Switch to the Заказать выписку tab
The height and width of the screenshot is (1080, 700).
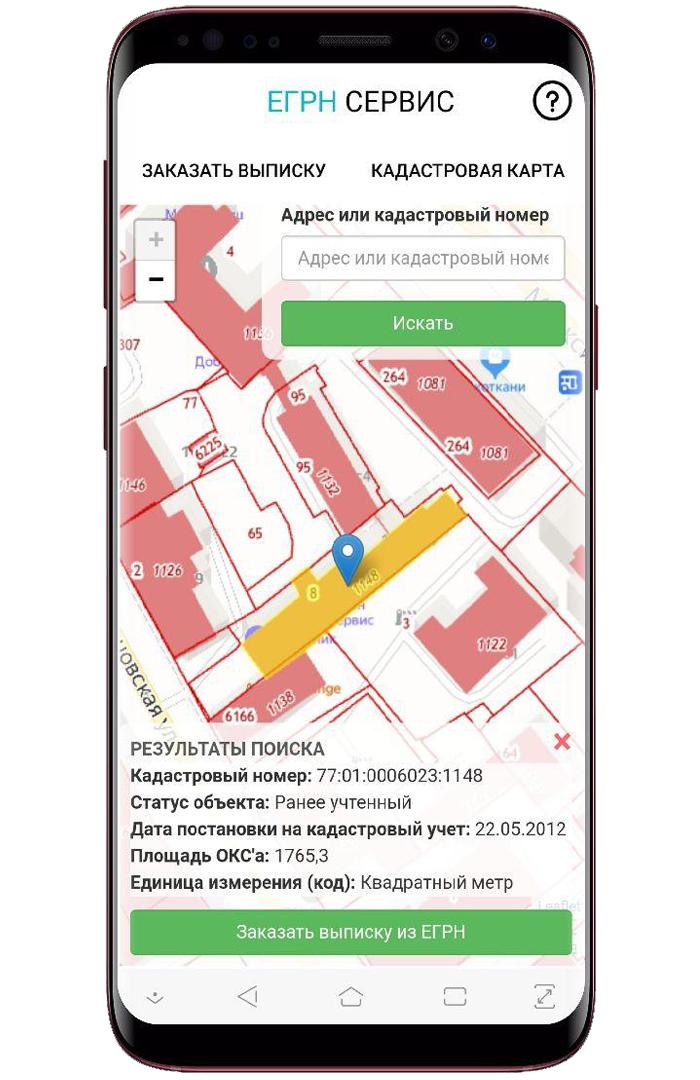pyautogui.click(x=234, y=171)
